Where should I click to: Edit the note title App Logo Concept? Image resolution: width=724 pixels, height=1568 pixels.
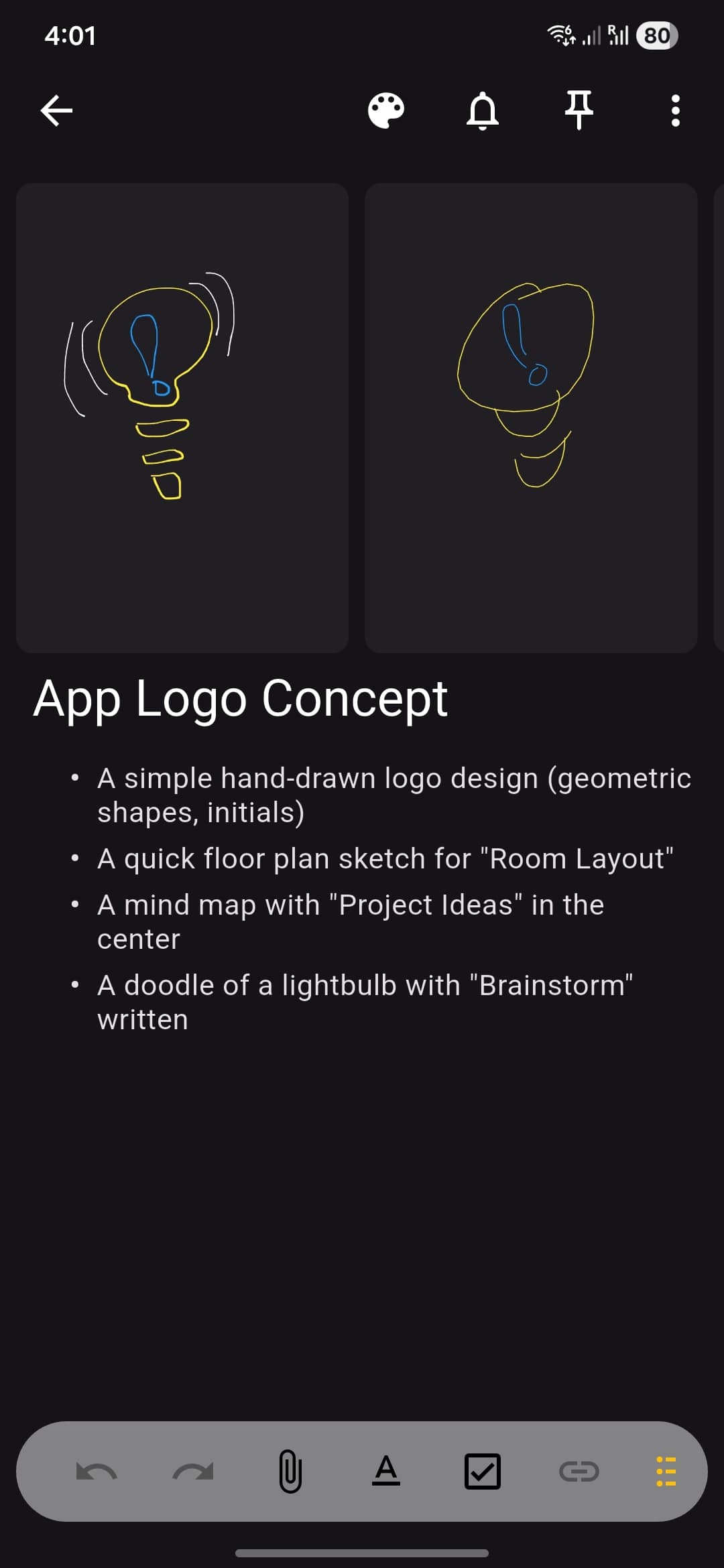point(241,698)
